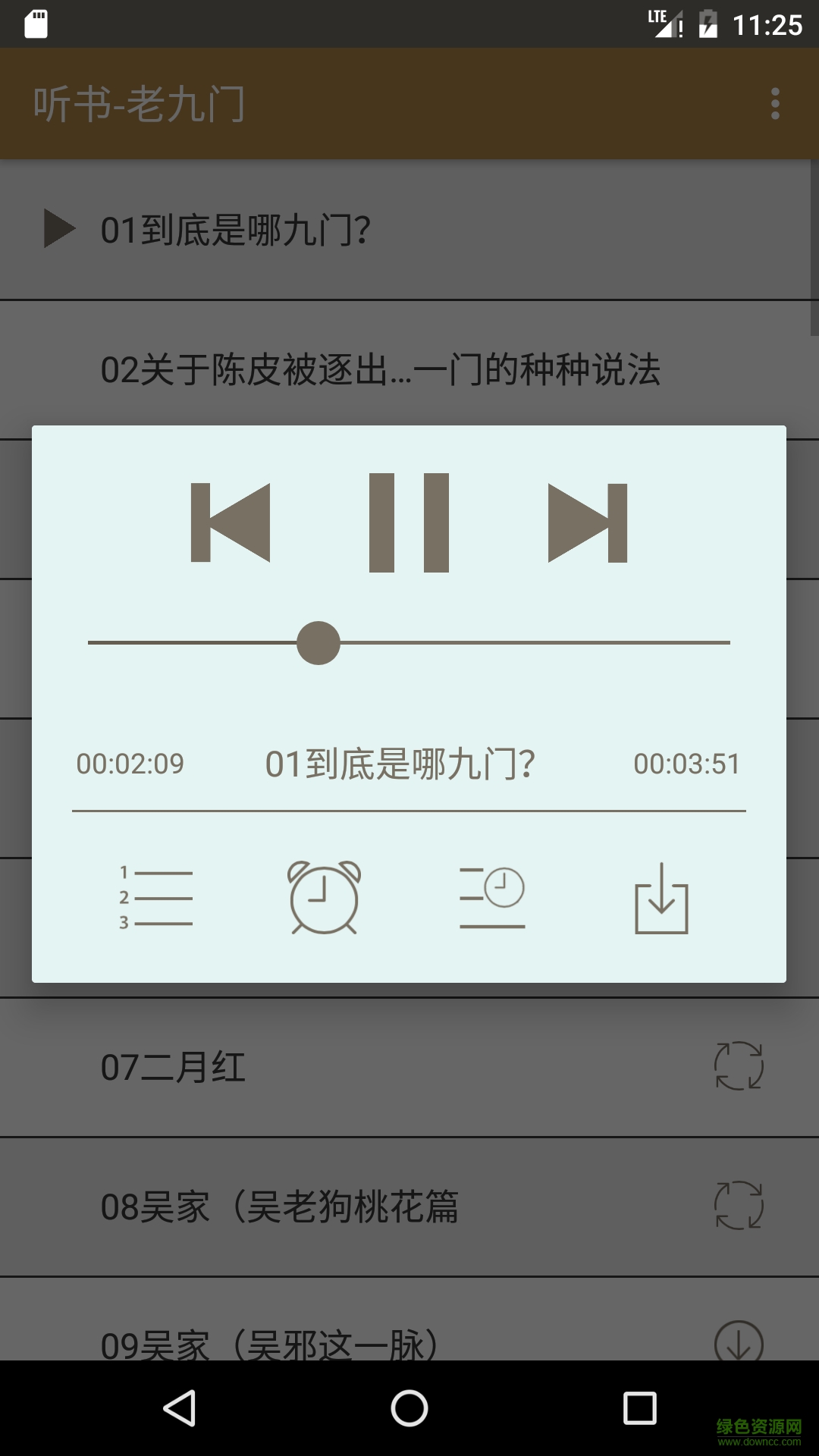Open the playlist view icon
Image resolution: width=819 pixels, height=1456 pixels.
click(157, 899)
